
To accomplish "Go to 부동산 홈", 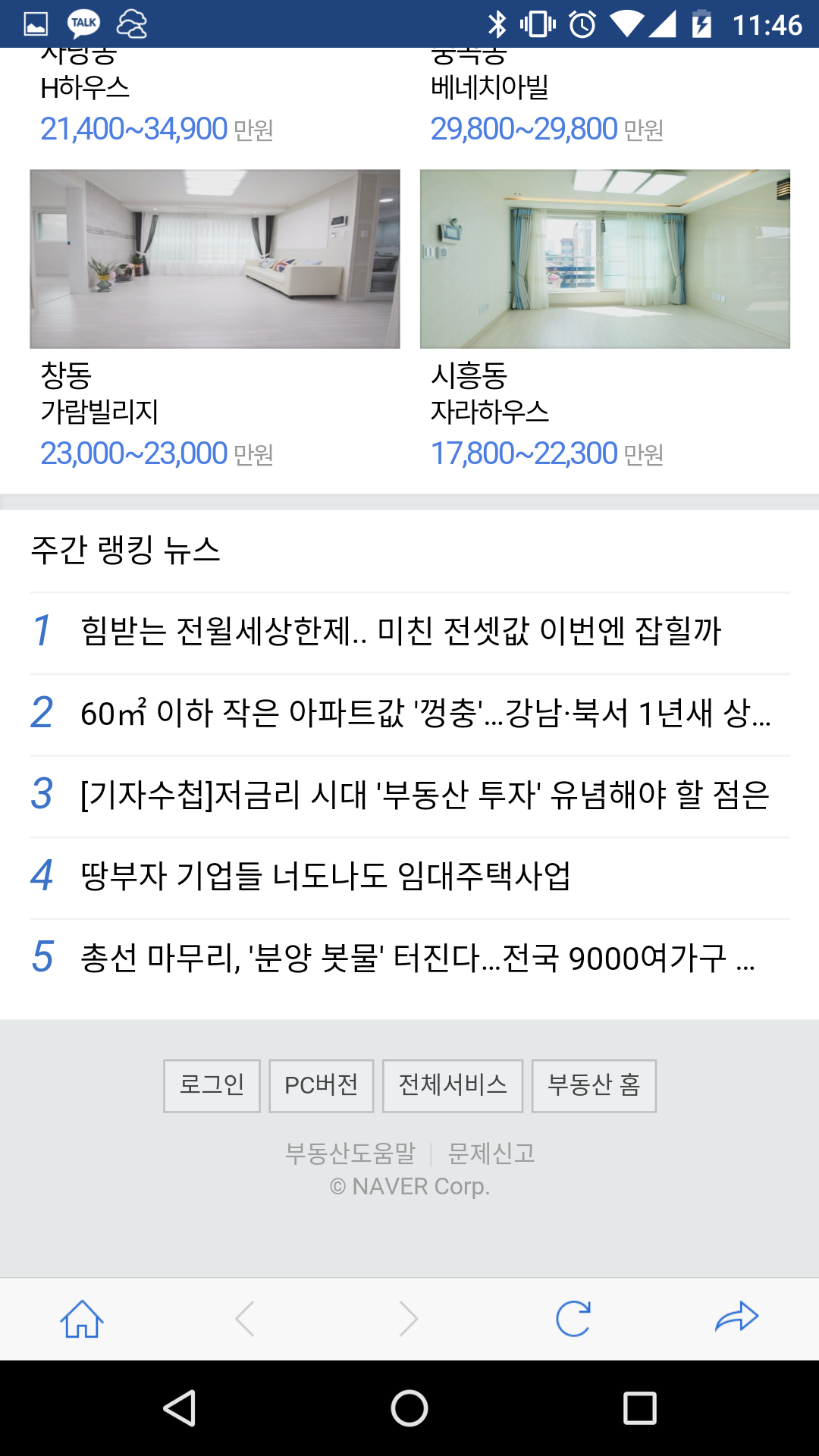I will pyautogui.click(x=594, y=1086).
